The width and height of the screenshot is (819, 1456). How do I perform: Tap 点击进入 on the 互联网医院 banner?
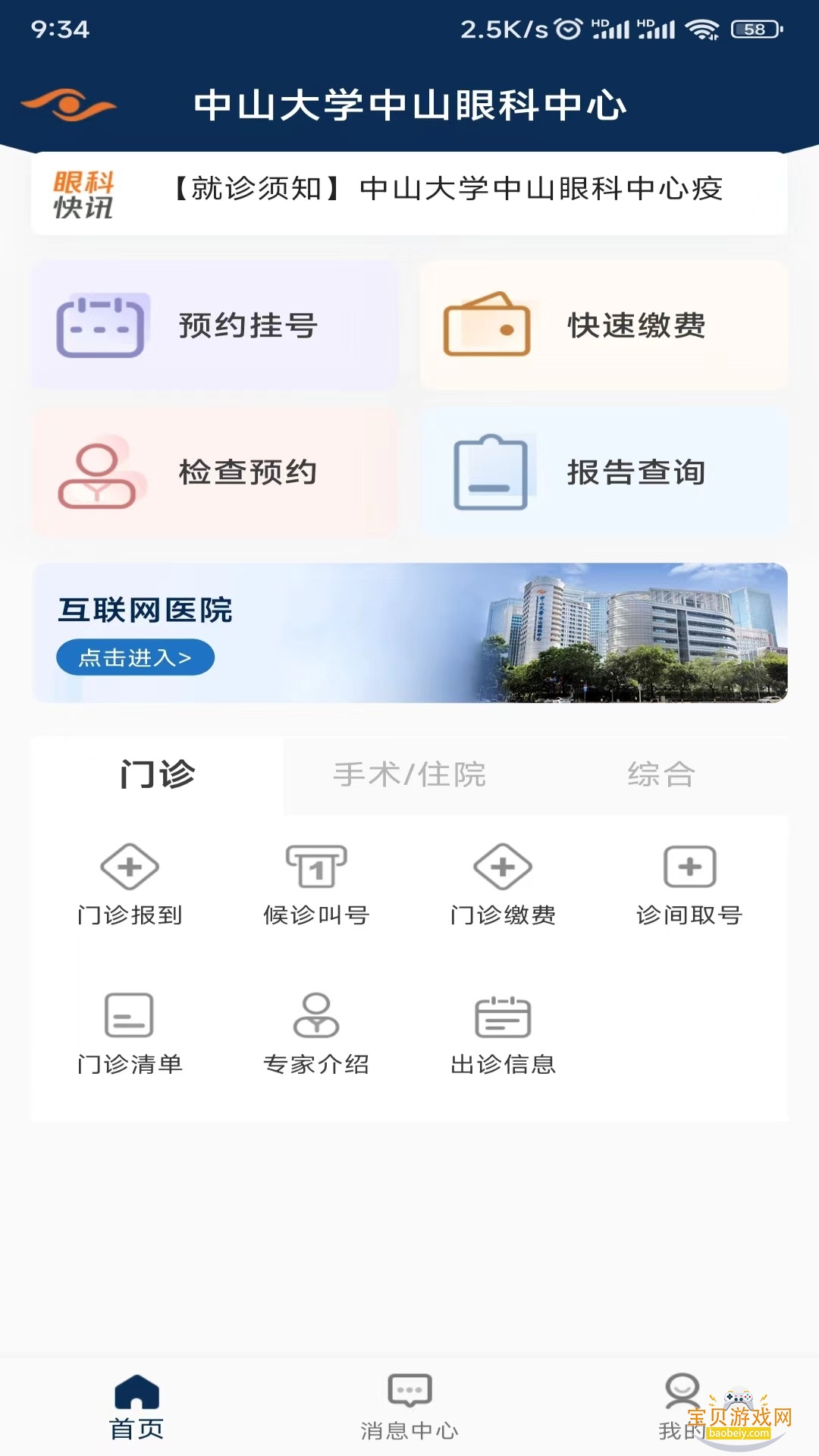tap(135, 657)
